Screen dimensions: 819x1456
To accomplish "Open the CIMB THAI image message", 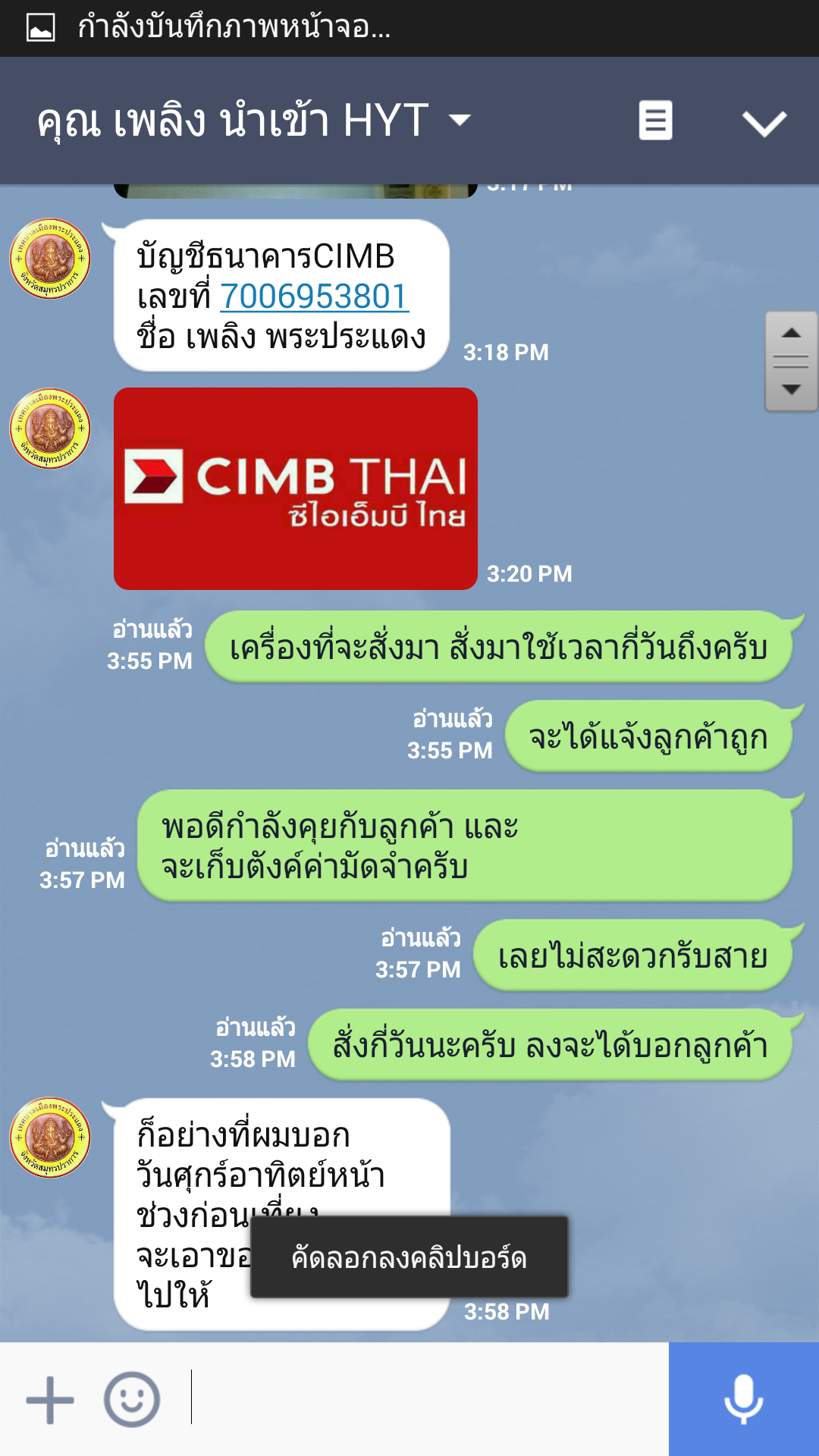I will point(296,488).
